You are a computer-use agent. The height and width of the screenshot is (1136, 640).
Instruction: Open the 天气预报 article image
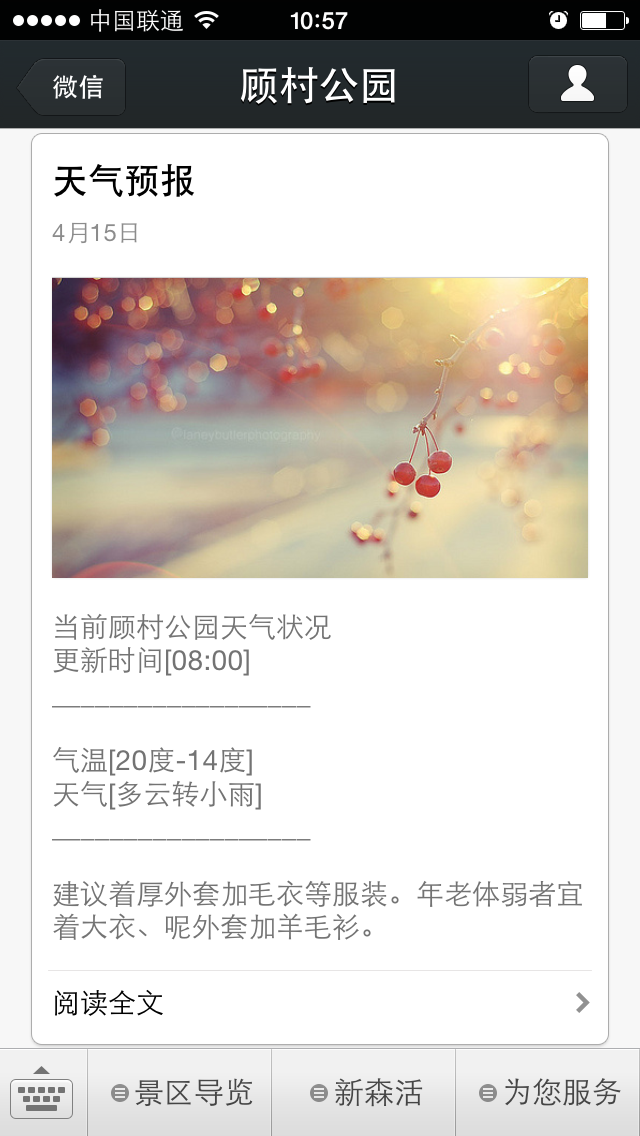[320, 427]
